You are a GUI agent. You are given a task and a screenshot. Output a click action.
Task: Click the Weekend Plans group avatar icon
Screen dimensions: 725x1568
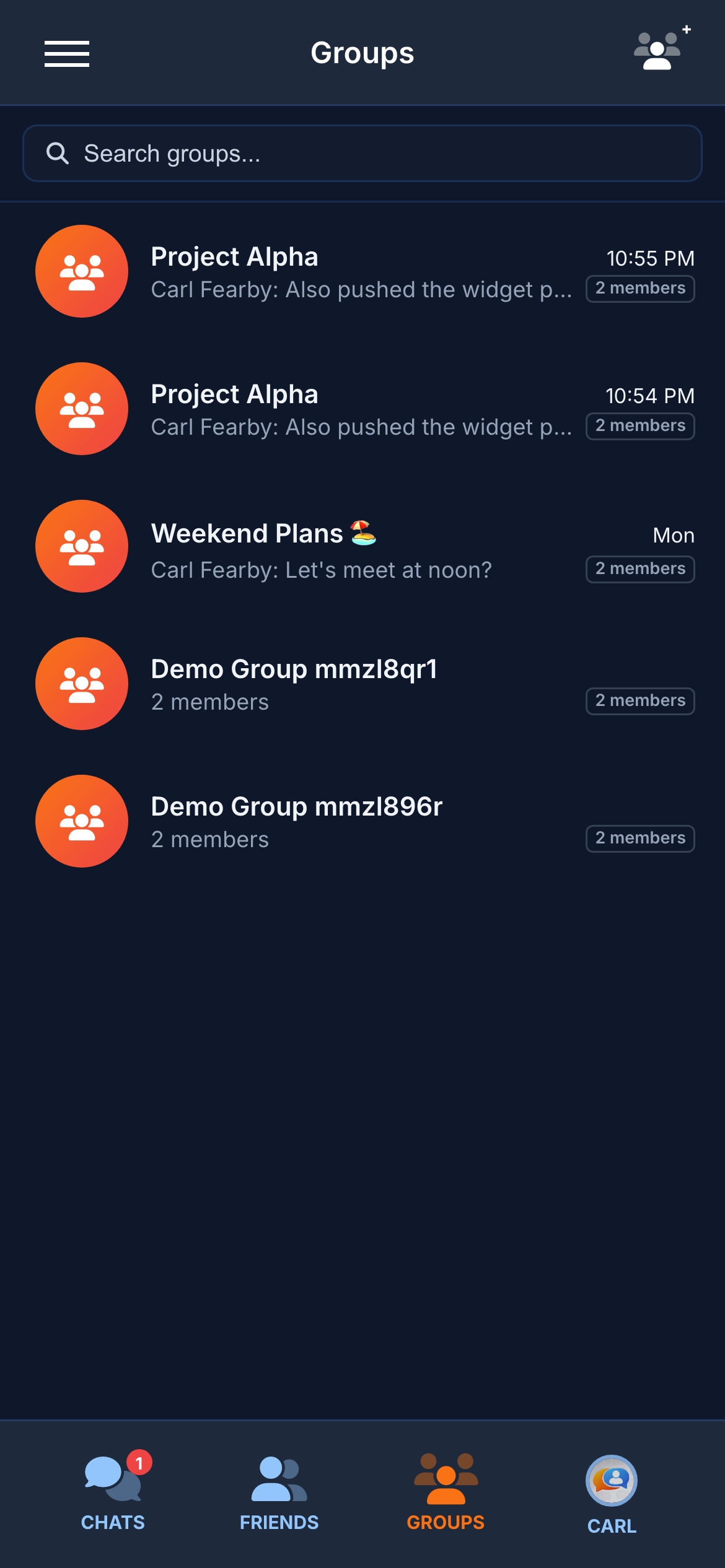pos(81,546)
